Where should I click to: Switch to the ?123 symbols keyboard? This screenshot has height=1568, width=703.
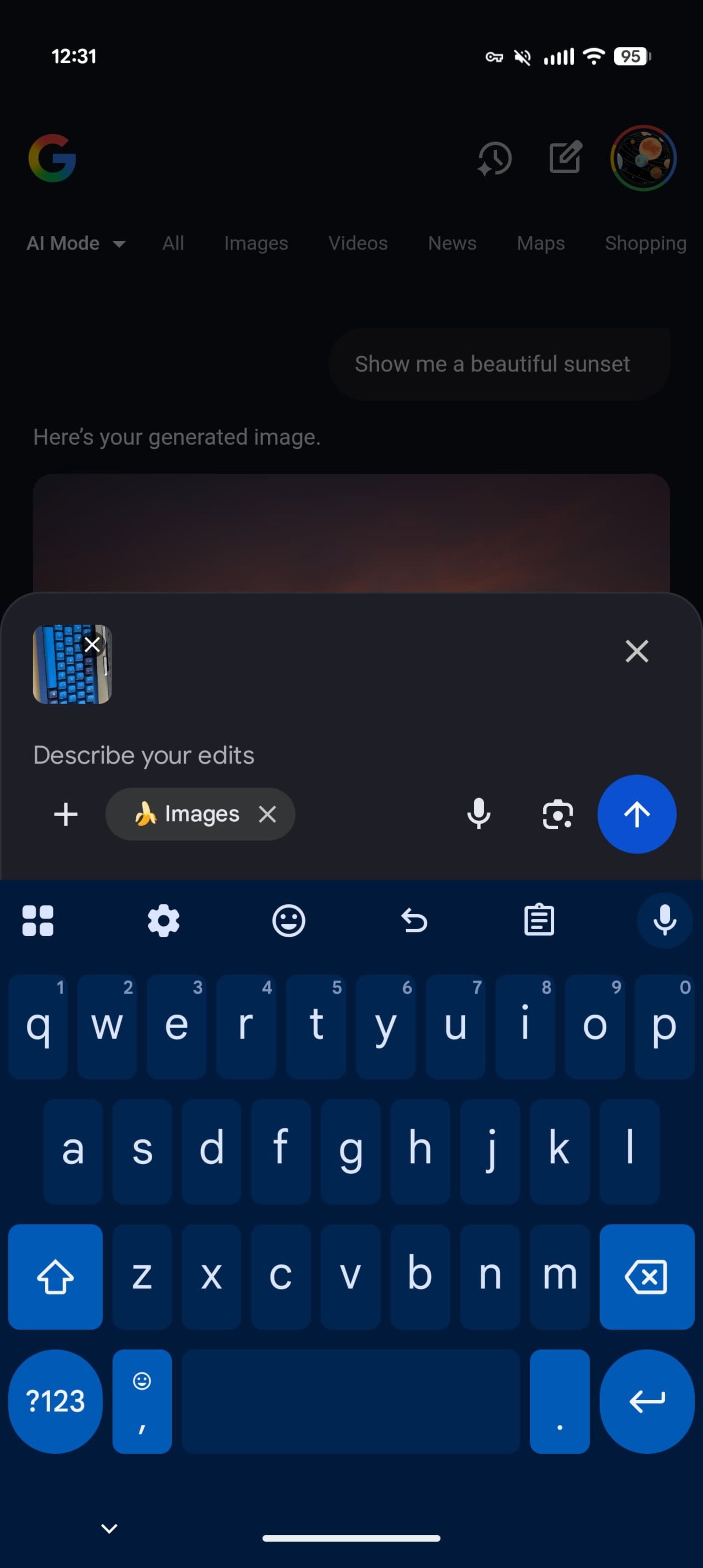tap(55, 1401)
